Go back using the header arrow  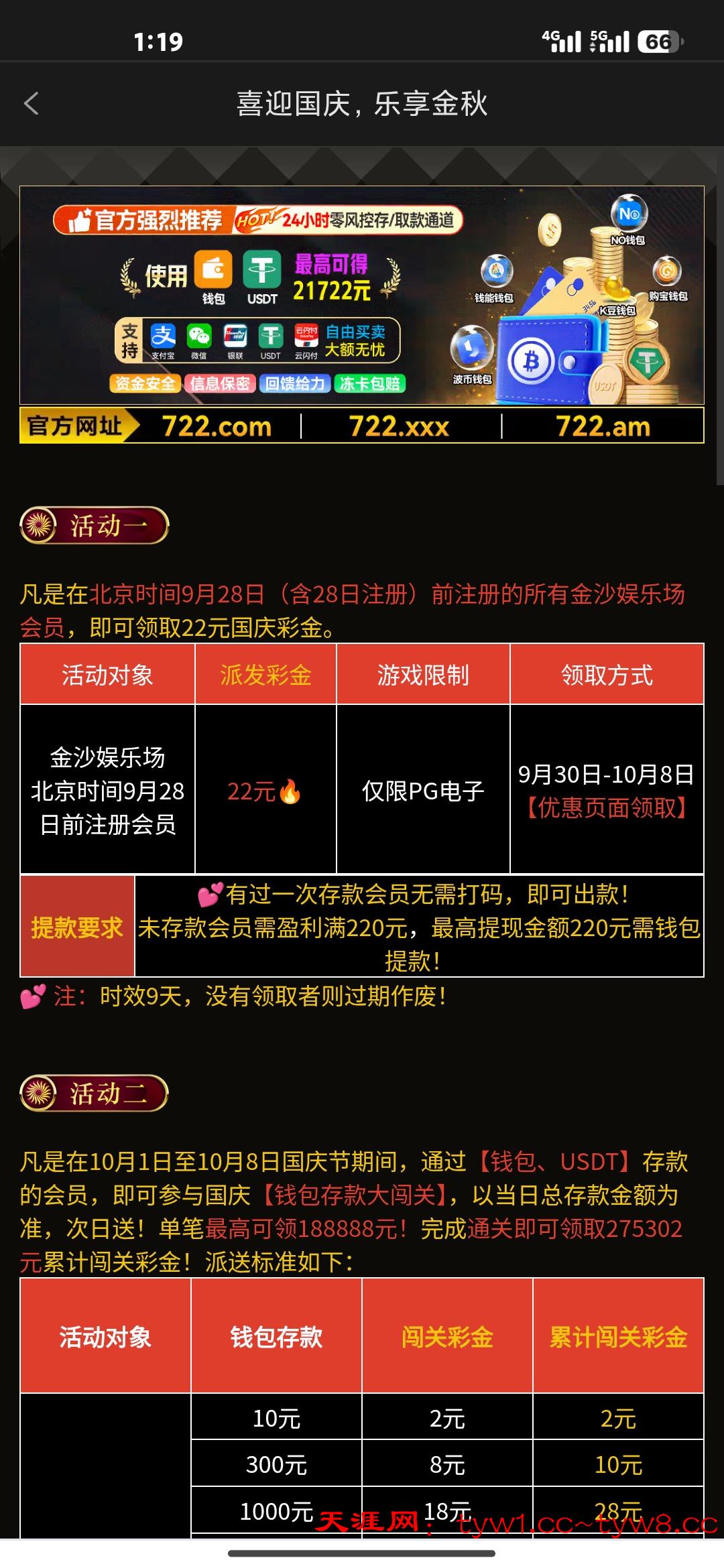32,103
